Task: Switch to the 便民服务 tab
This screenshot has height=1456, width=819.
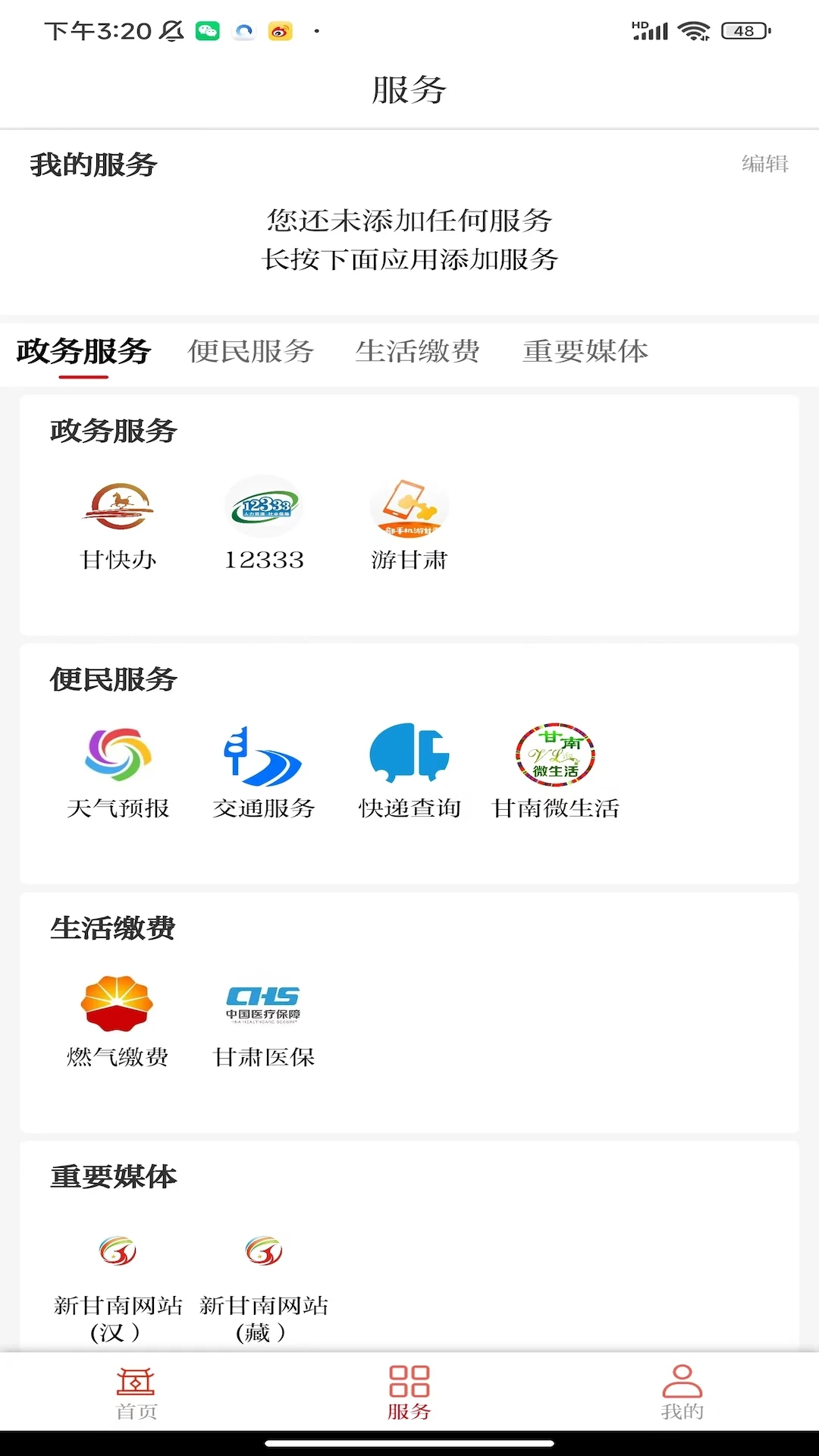Action: click(250, 351)
